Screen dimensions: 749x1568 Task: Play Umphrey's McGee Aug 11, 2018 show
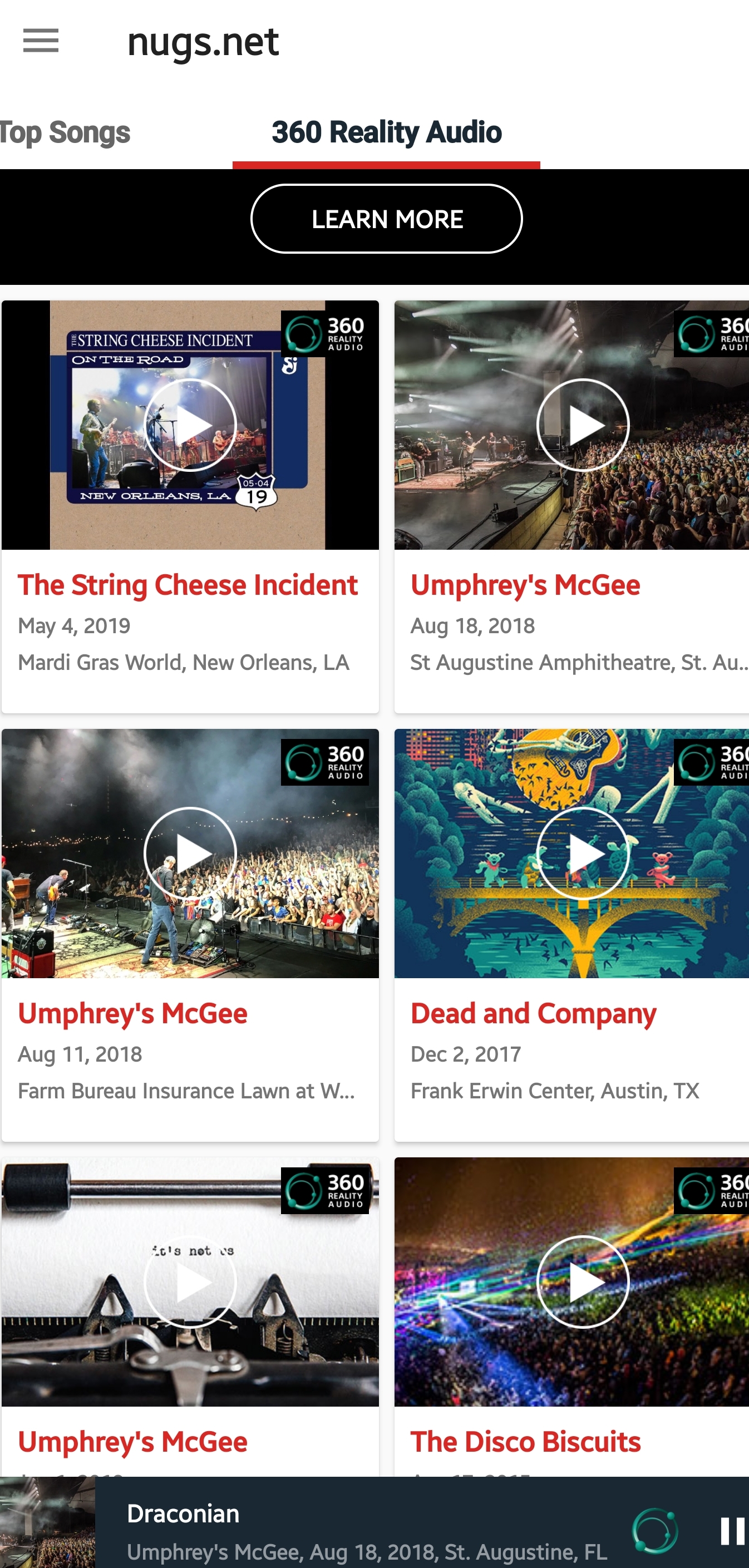pyautogui.click(x=190, y=854)
